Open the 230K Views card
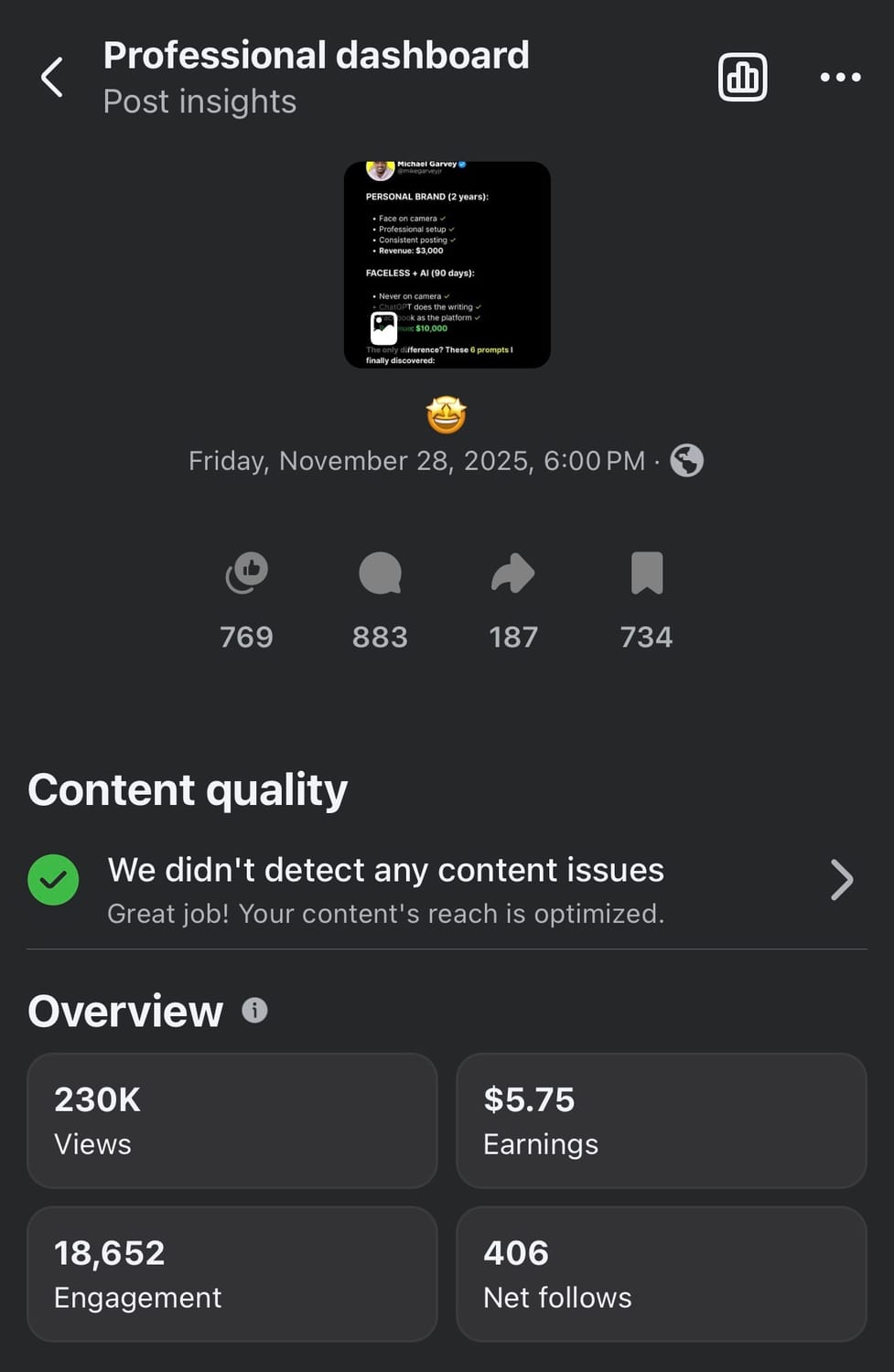 point(232,1120)
